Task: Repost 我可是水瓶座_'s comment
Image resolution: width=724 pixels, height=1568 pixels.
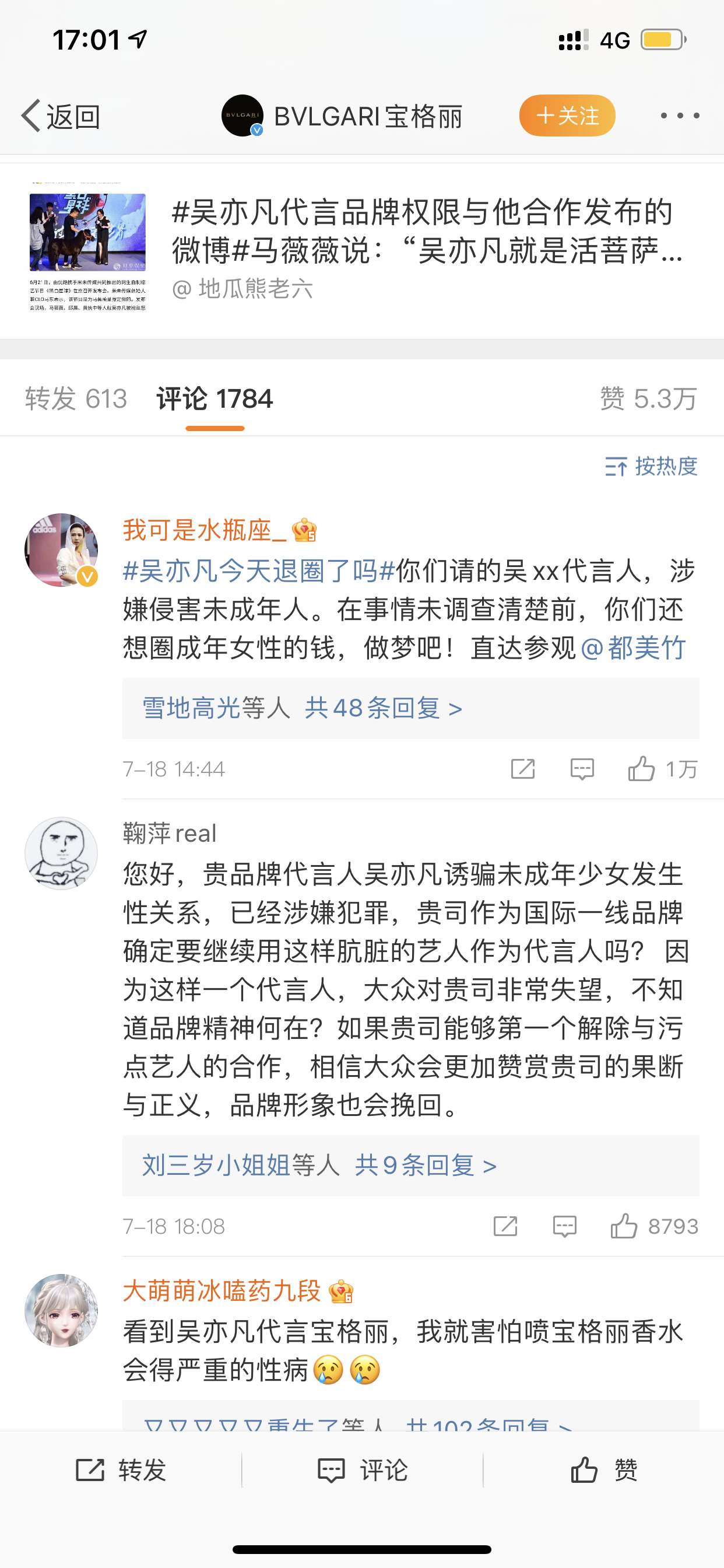Action: point(523,769)
